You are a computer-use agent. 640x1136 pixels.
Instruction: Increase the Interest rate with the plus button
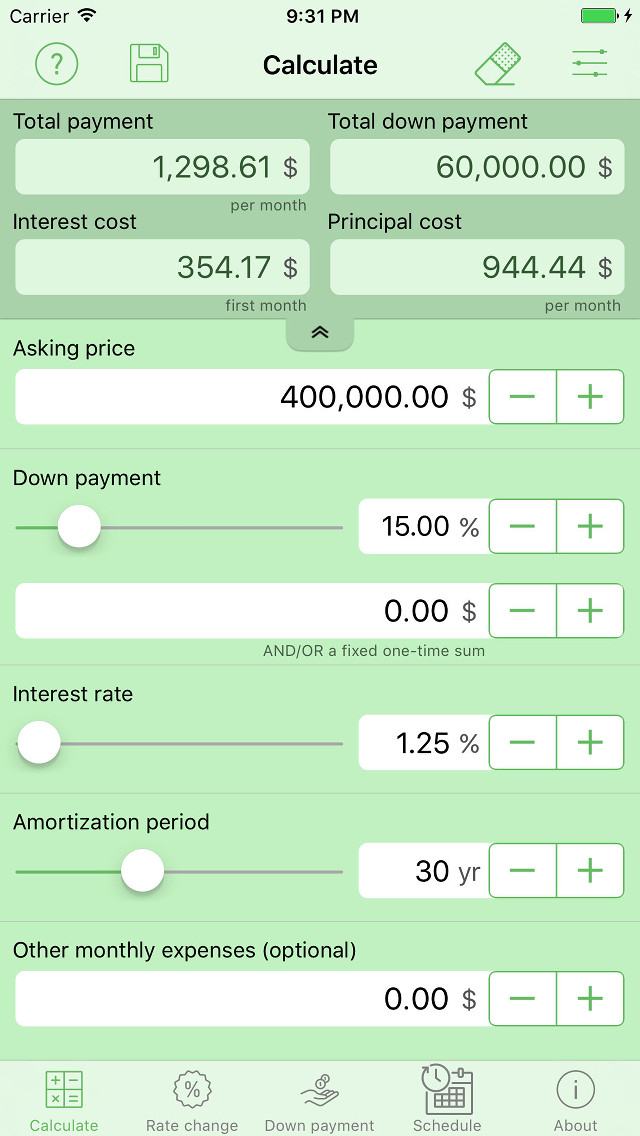[590, 743]
